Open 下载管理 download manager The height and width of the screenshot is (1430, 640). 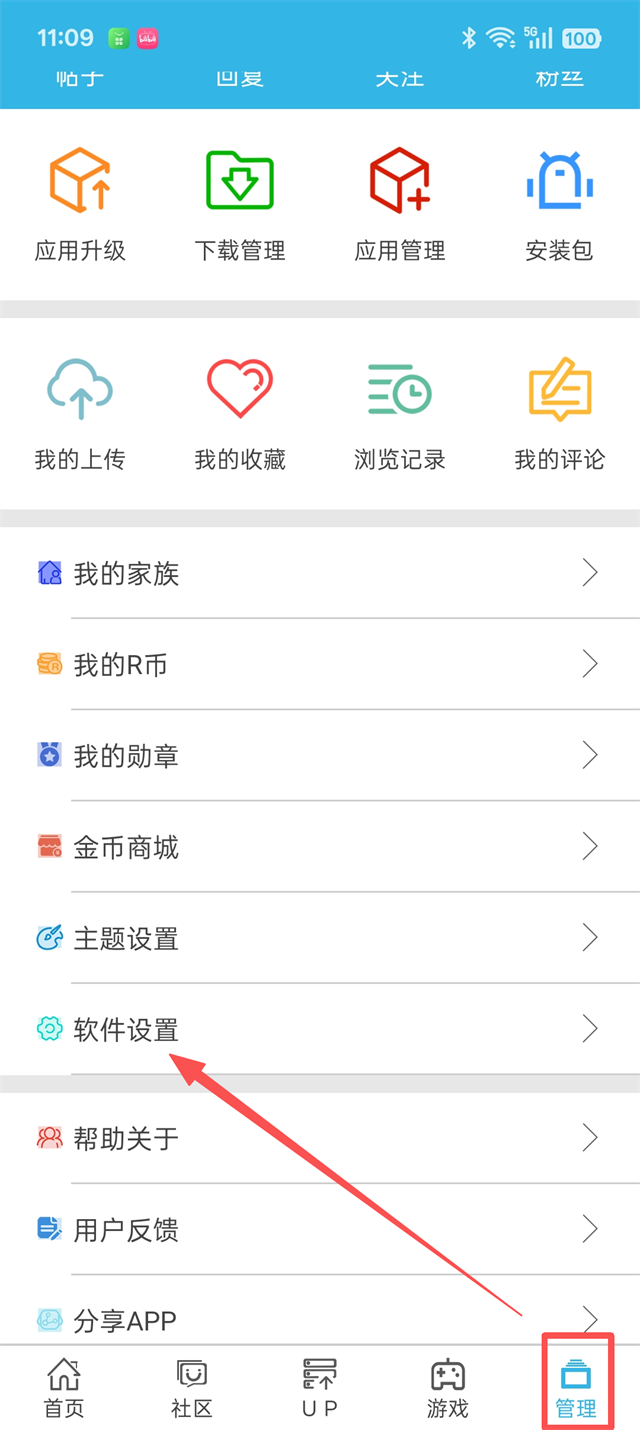coord(240,205)
